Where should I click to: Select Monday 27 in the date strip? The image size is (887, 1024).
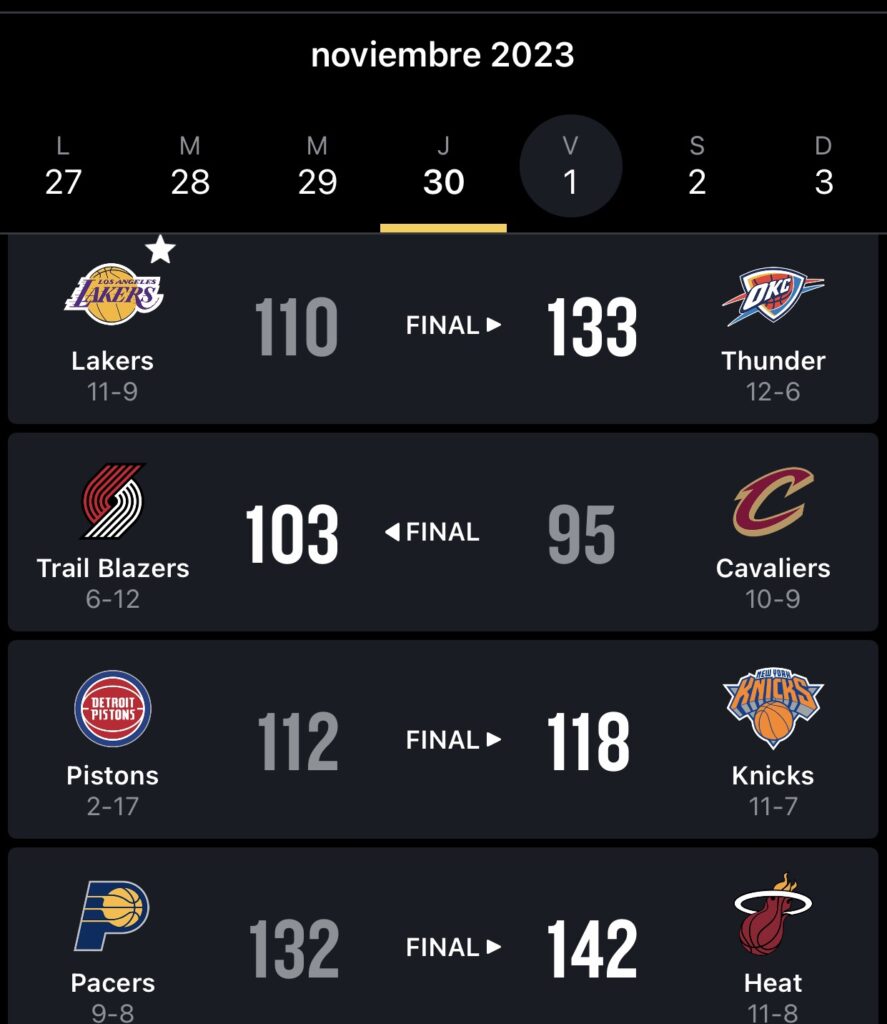(63, 168)
